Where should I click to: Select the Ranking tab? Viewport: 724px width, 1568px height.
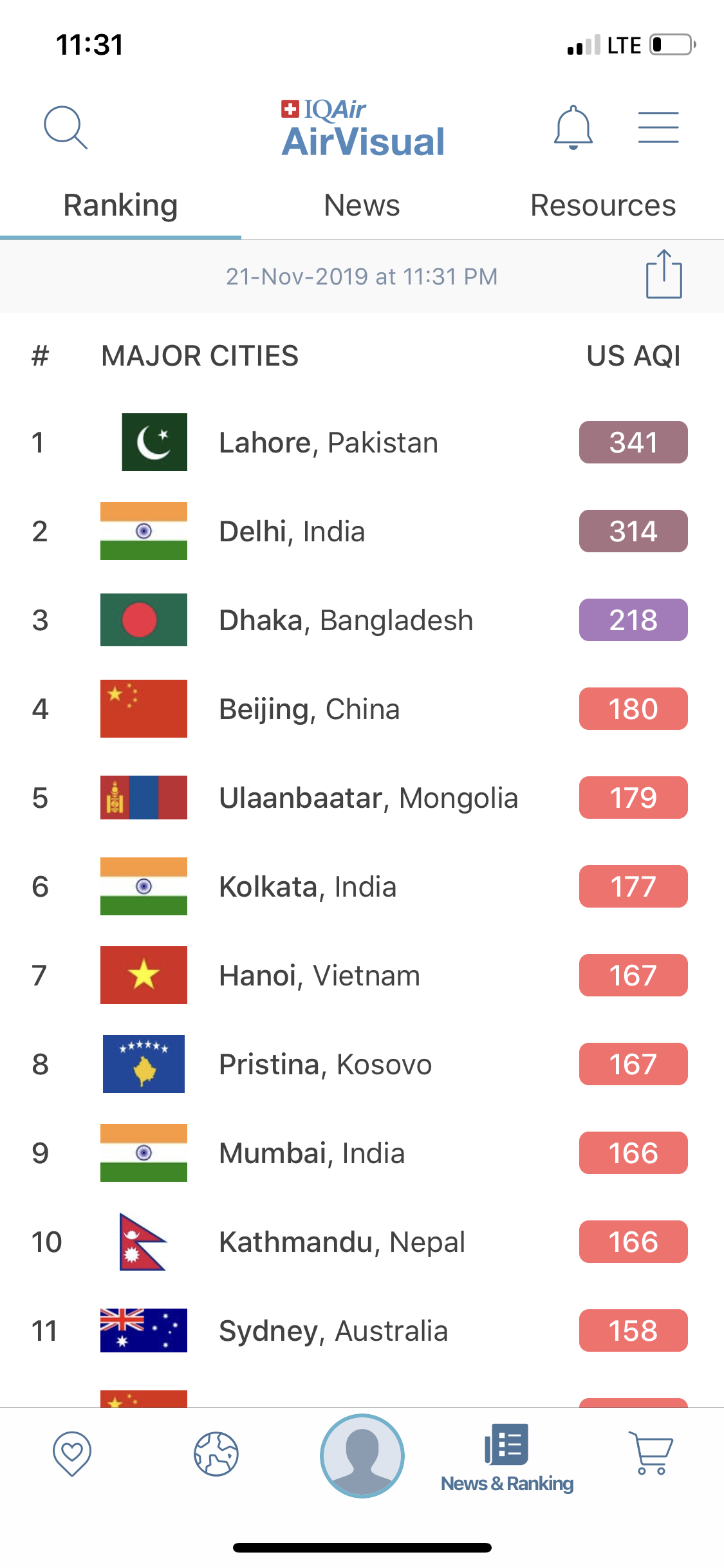click(x=120, y=206)
